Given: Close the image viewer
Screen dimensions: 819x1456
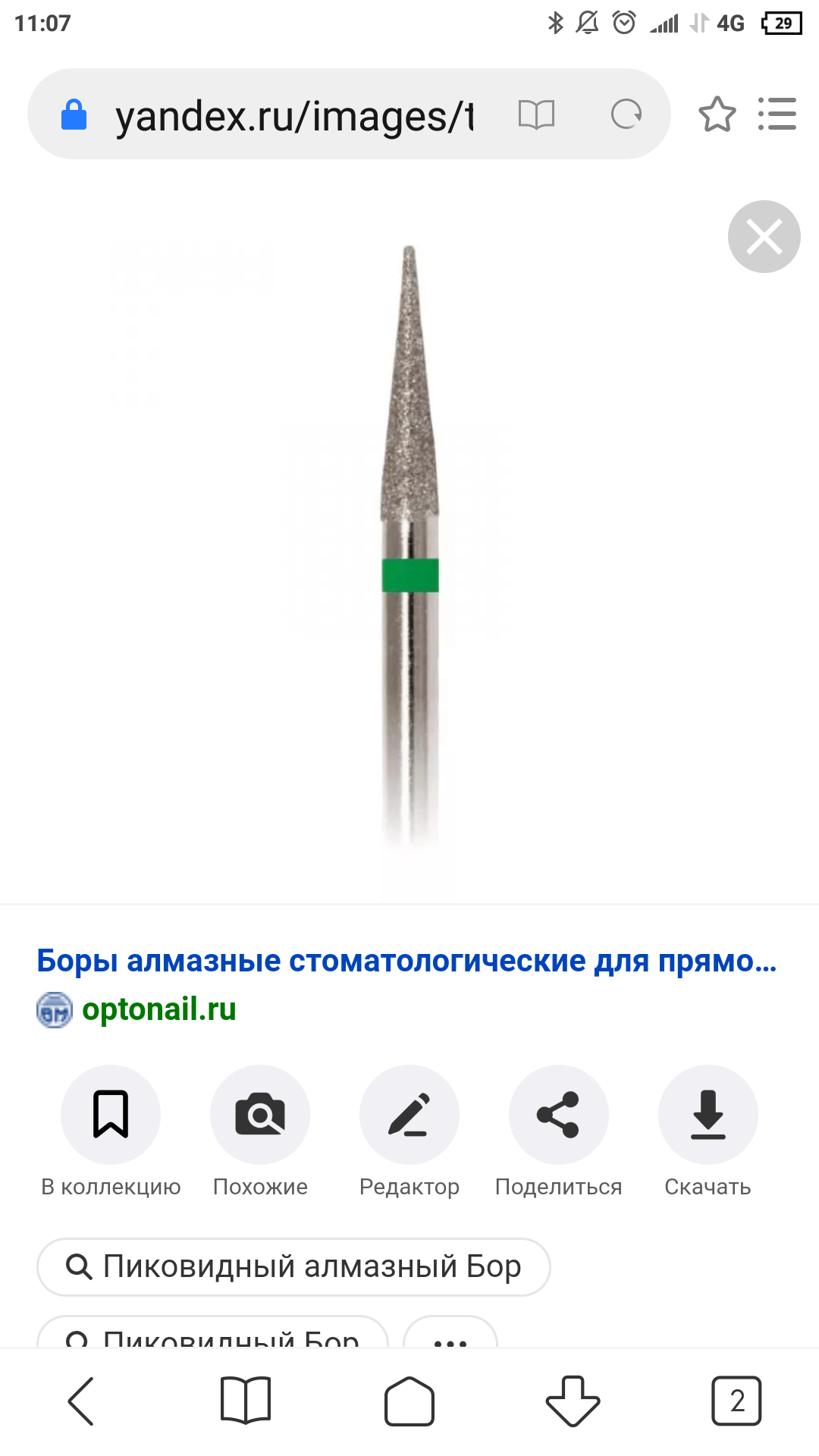Looking at the screenshot, I should [x=764, y=237].
